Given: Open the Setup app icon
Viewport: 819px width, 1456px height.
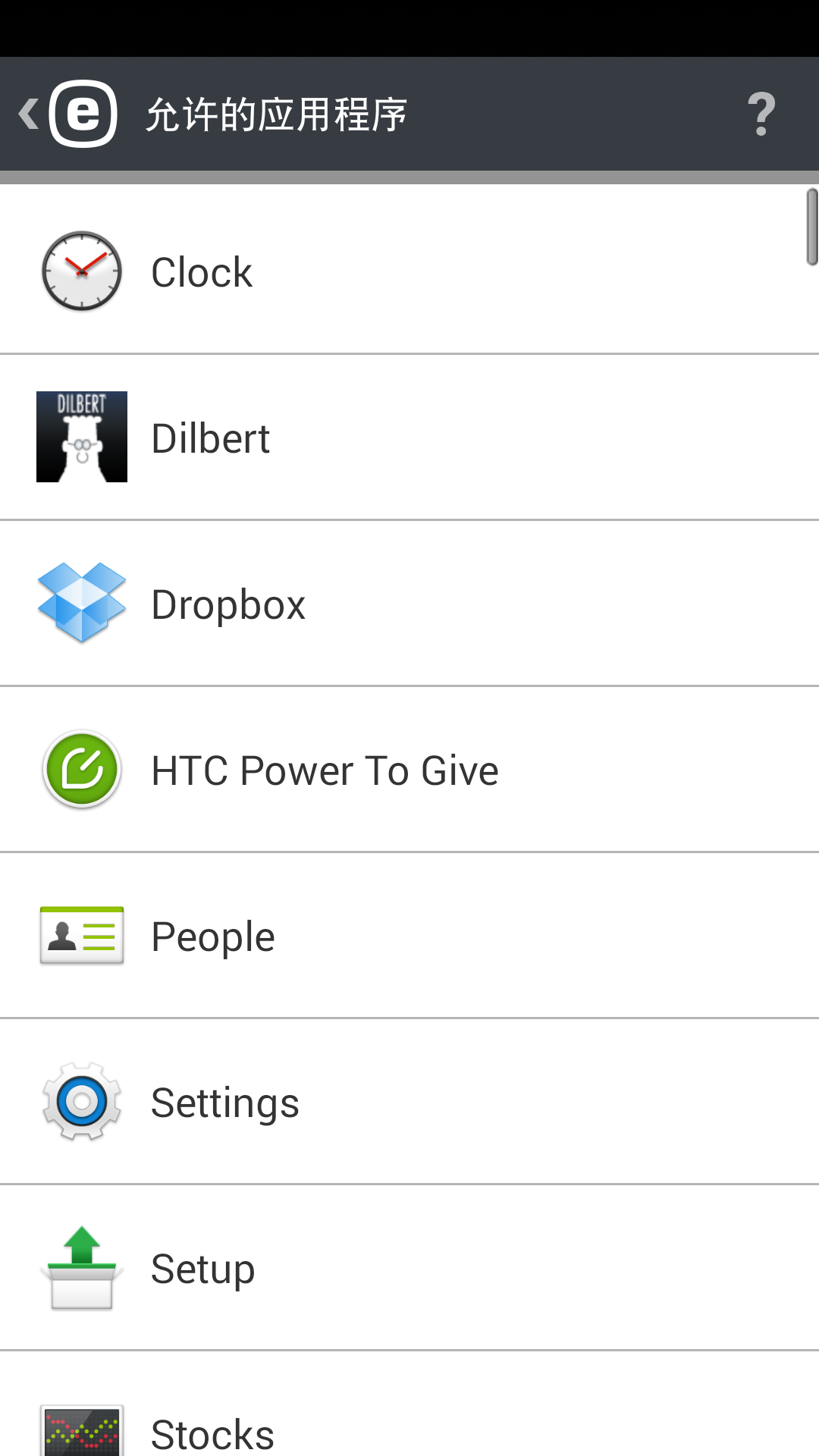Looking at the screenshot, I should click(x=81, y=1267).
